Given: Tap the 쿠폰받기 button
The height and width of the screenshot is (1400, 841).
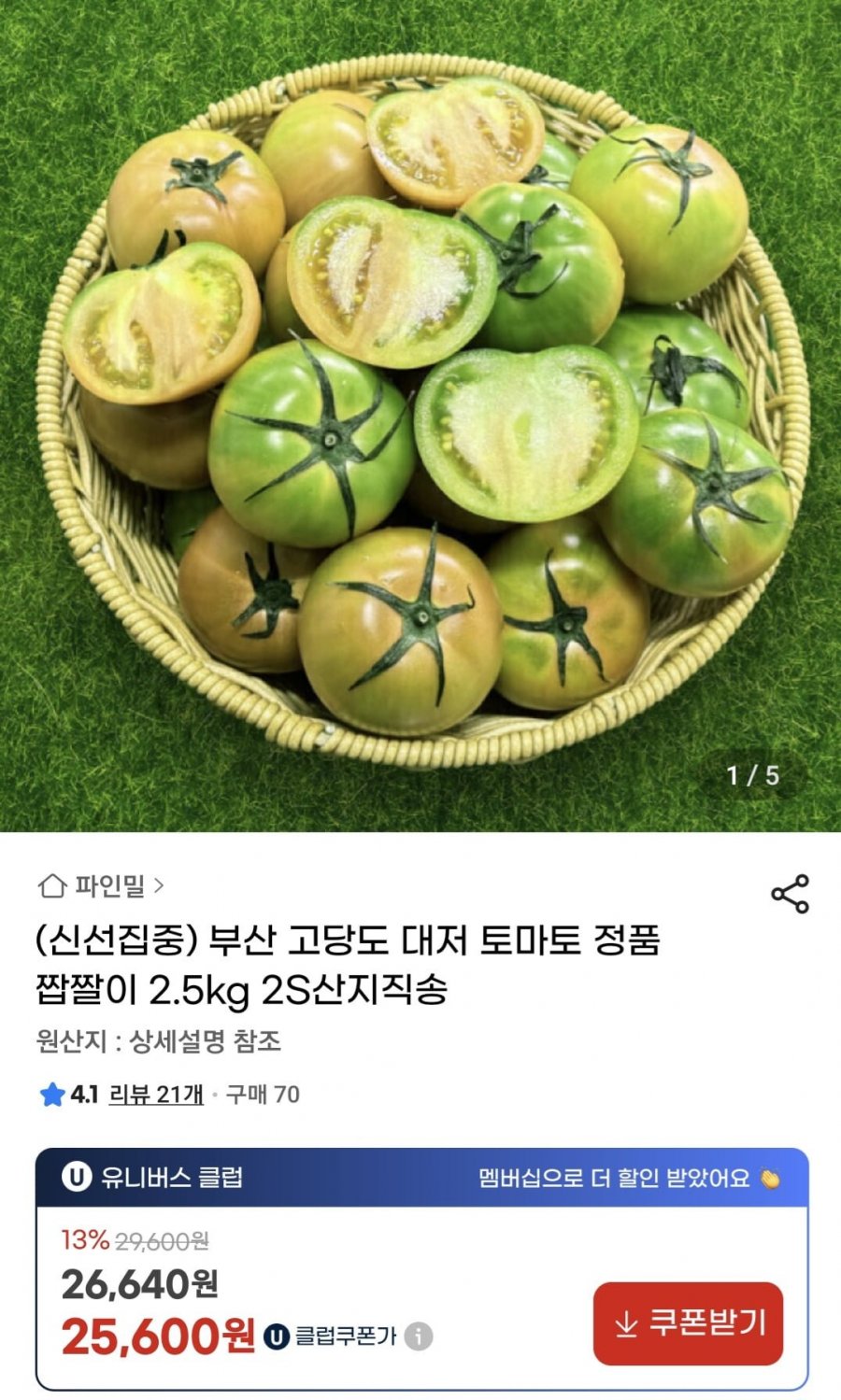Looking at the screenshot, I should 688,1323.
